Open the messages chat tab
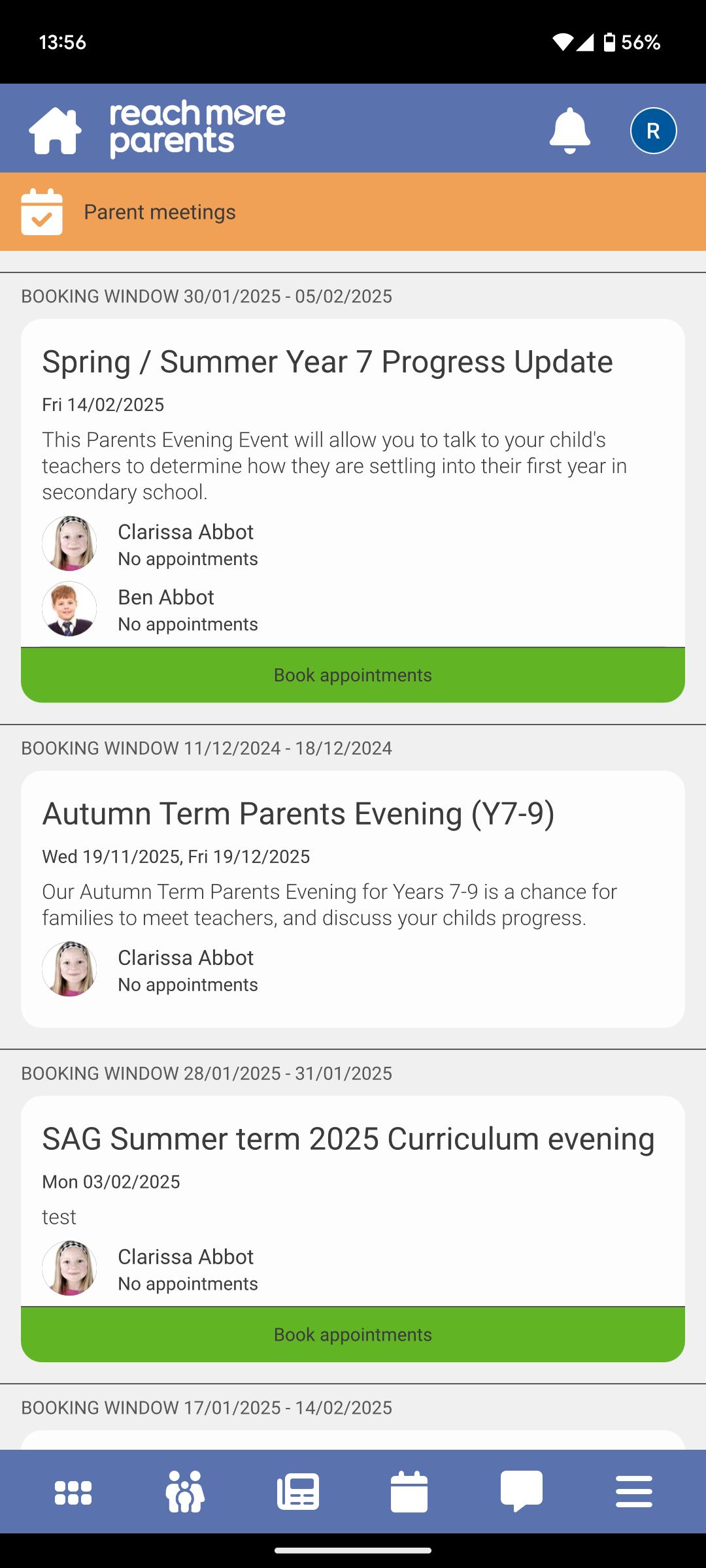 pyautogui.click(x=521, y=1492)
